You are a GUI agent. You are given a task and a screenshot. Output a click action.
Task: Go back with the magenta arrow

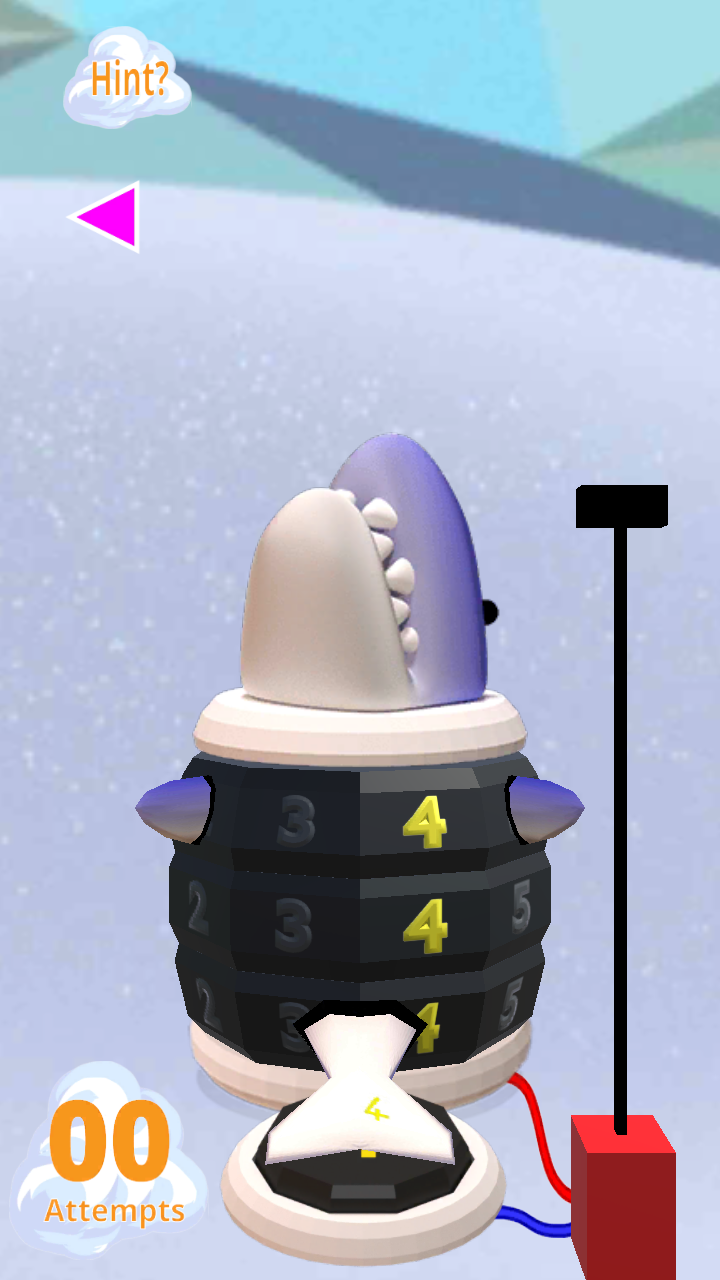(x=104, y=217)
